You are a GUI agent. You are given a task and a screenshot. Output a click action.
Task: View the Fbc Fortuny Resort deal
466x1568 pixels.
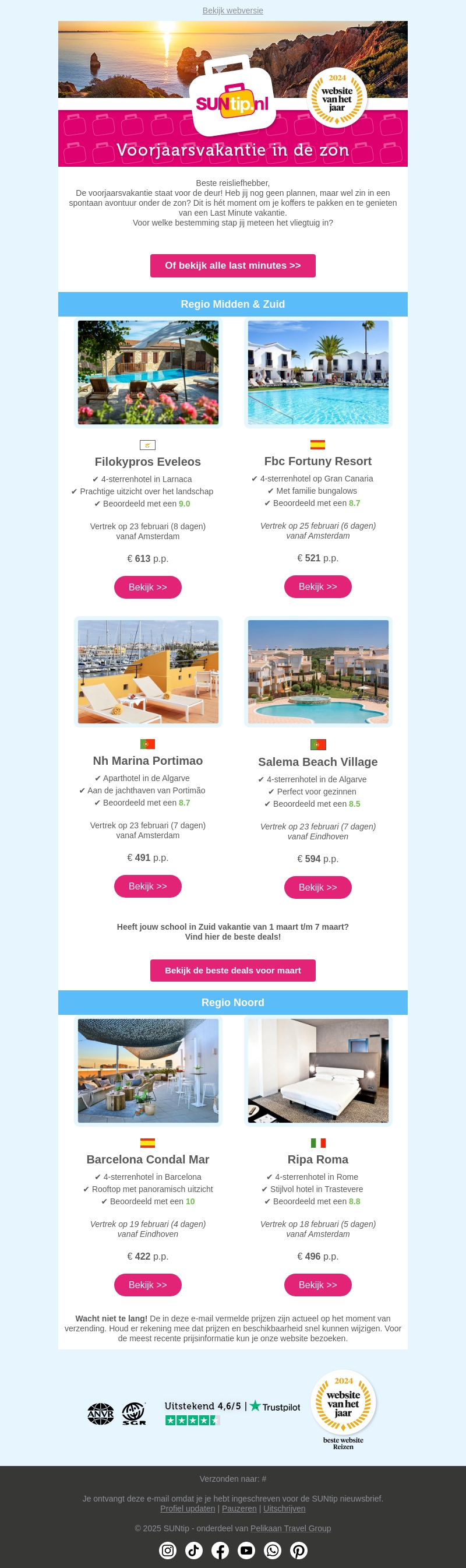pos(317,586)
